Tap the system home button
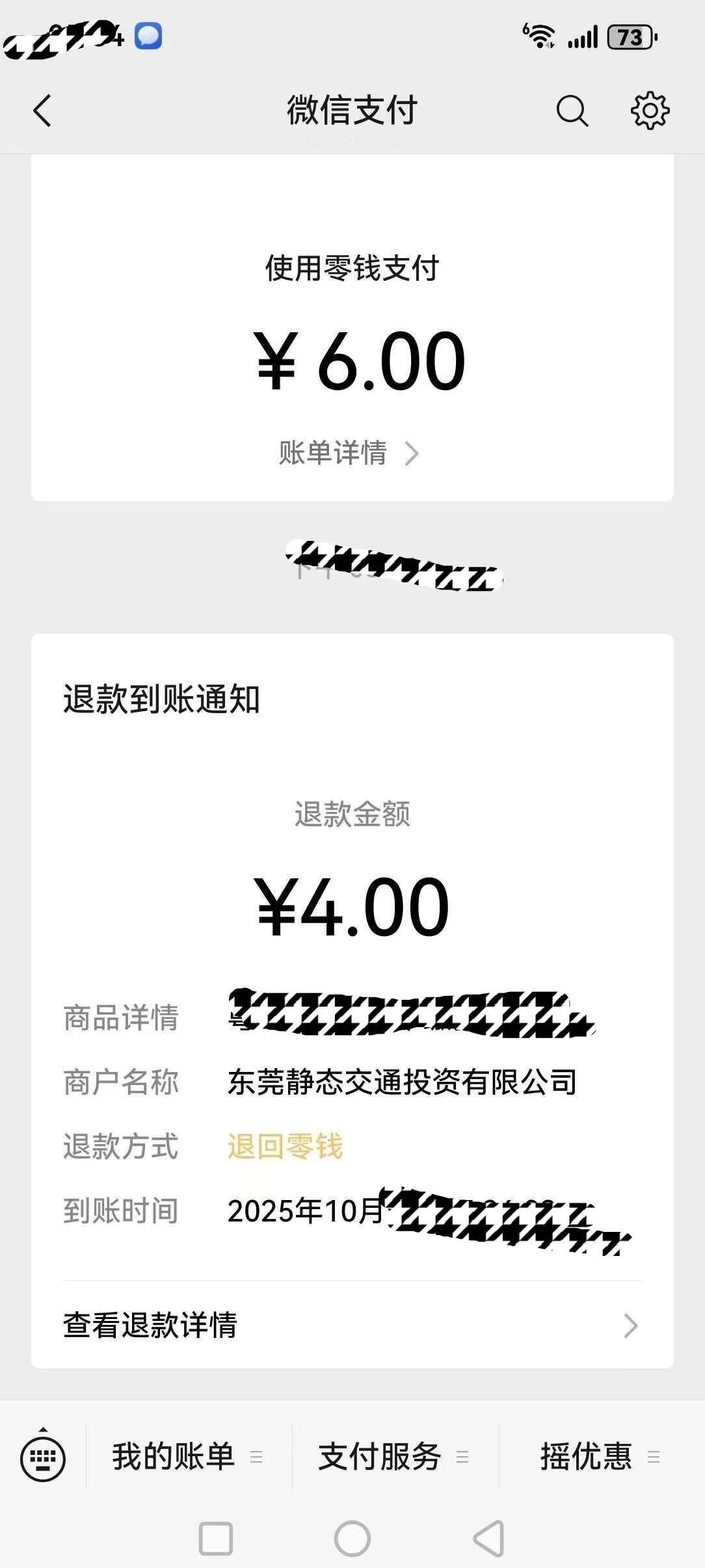 click(x=352, y=1539)
